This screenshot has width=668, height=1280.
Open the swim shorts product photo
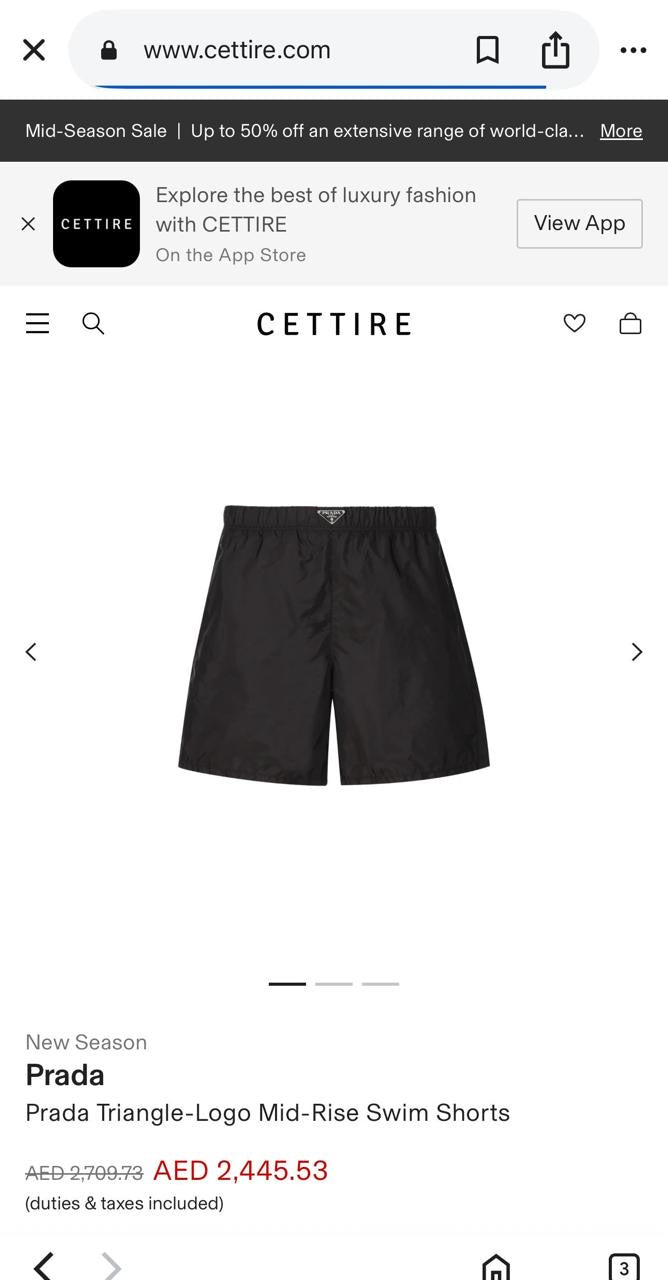tap(334, 645)
